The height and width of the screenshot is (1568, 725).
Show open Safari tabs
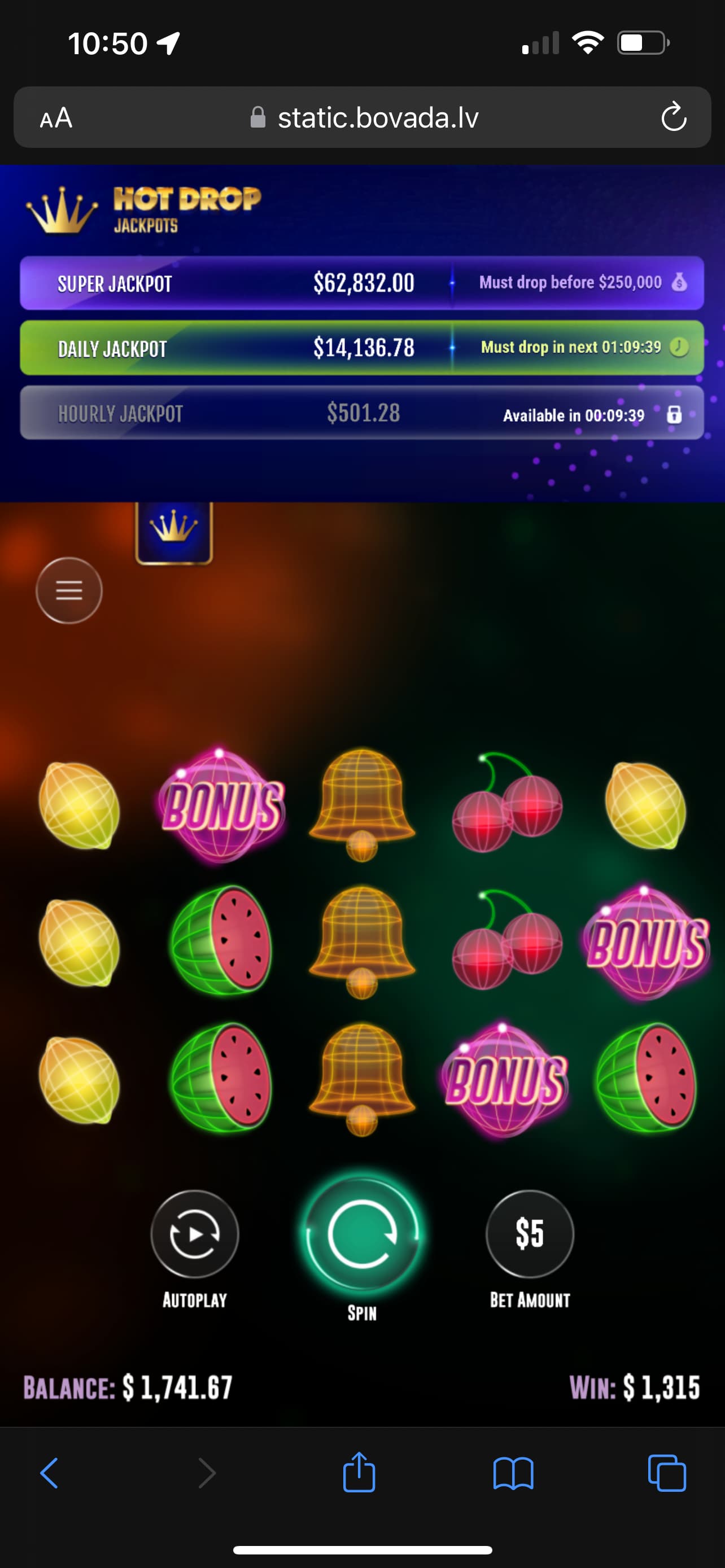click(x=667, y=1473)
